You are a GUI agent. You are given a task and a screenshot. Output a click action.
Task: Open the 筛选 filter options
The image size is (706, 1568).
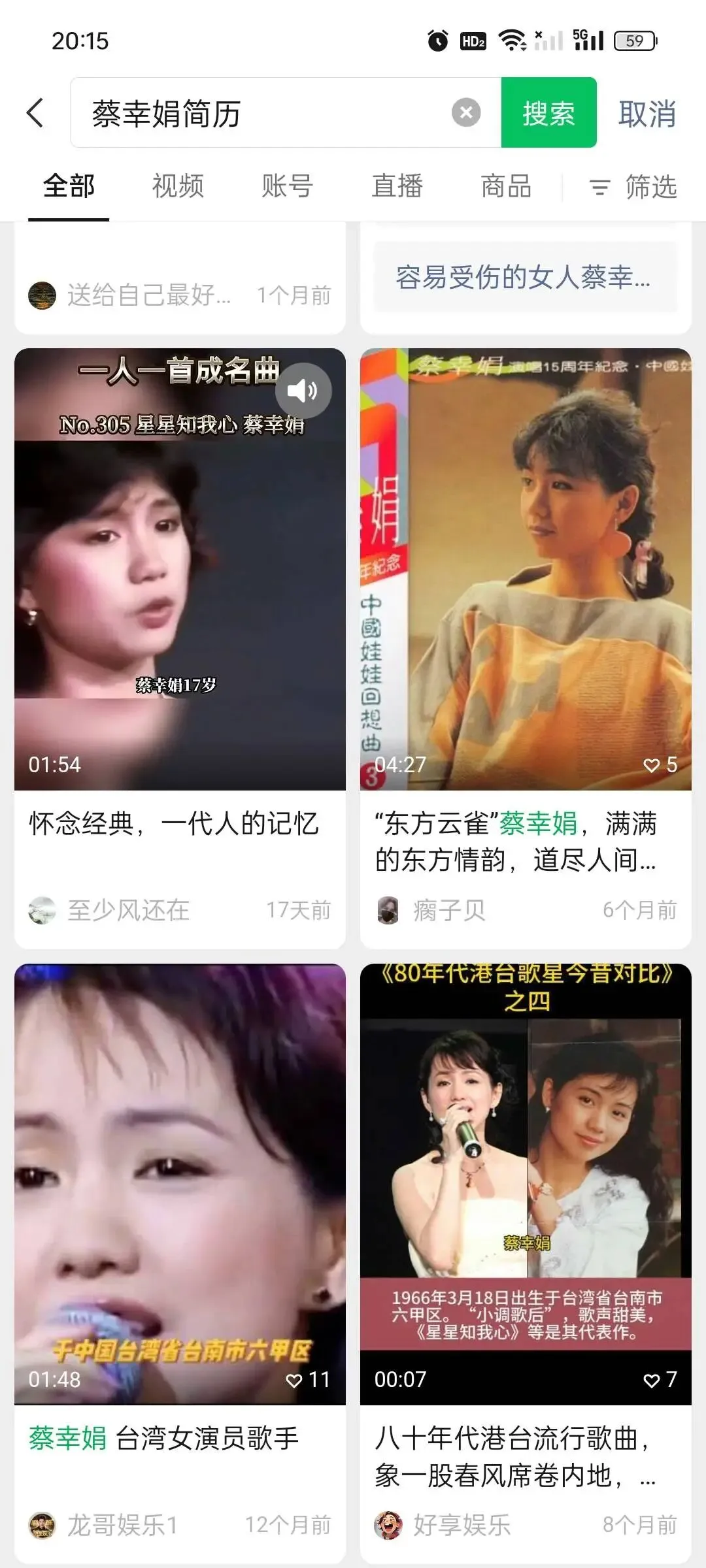pos(633,187)
